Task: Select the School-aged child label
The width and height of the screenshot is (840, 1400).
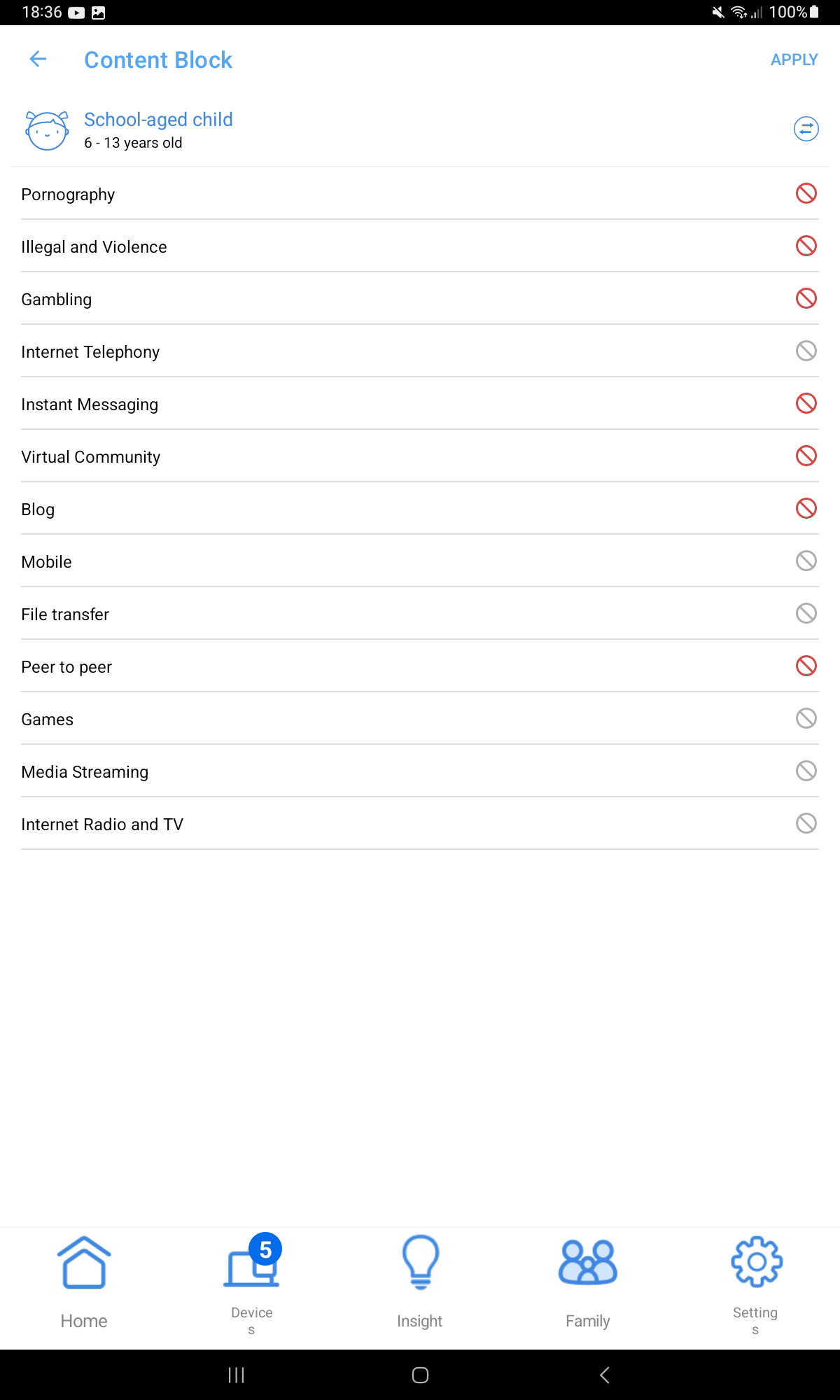Action: tap(158, 120)
